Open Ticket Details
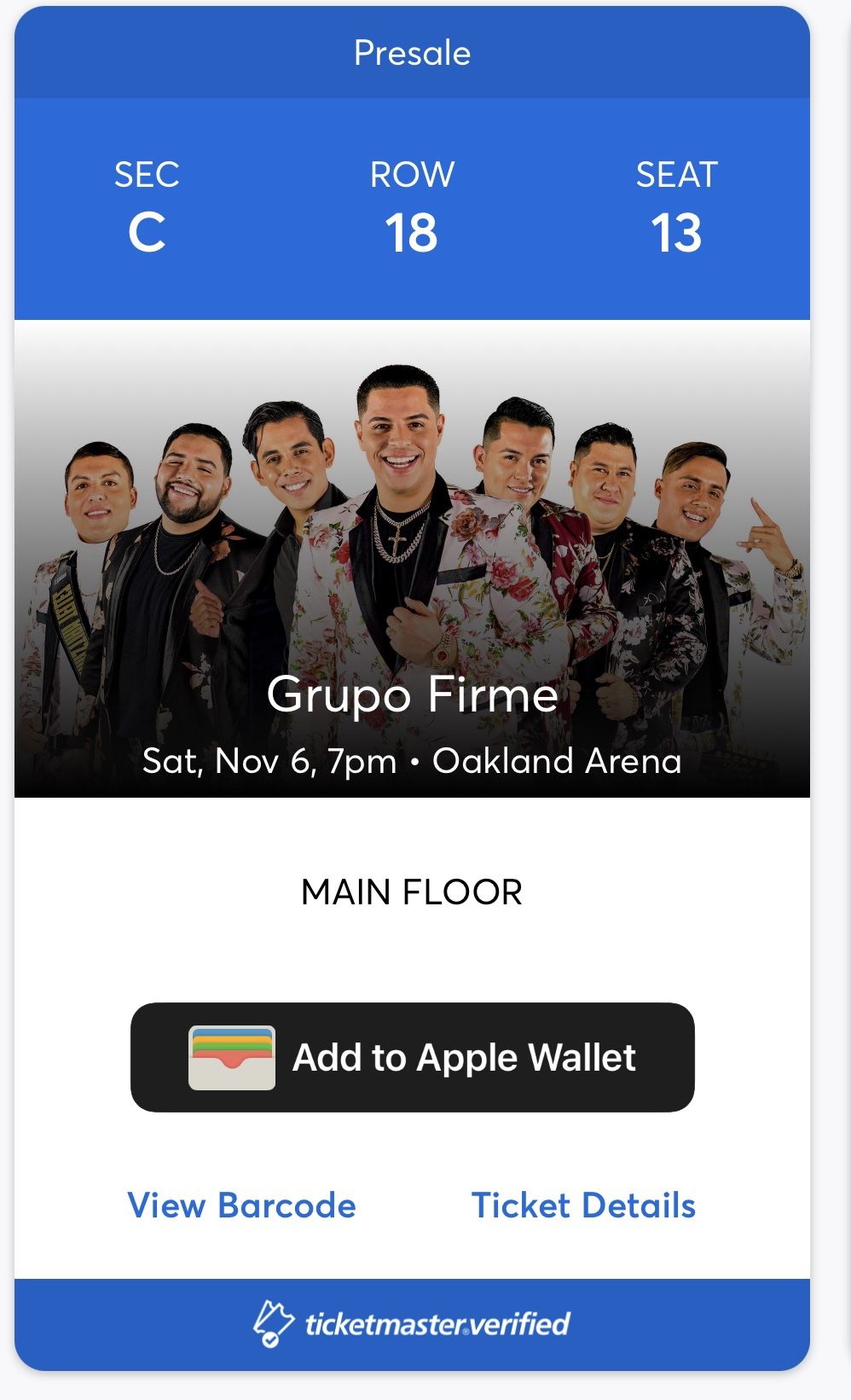The height and width of the screenshot is (1400, 851). click(583, 1205)
